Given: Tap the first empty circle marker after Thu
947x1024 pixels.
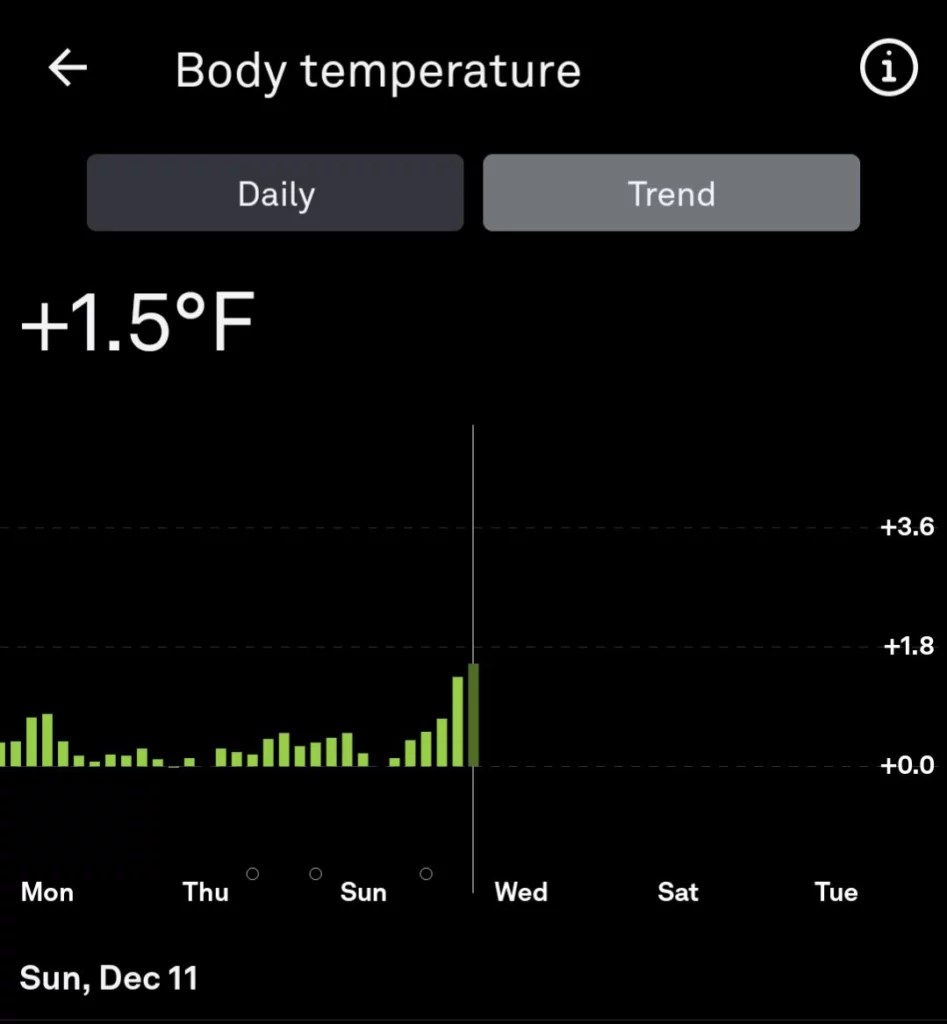Looking at the screenshot, I should (x=251, y=873).
